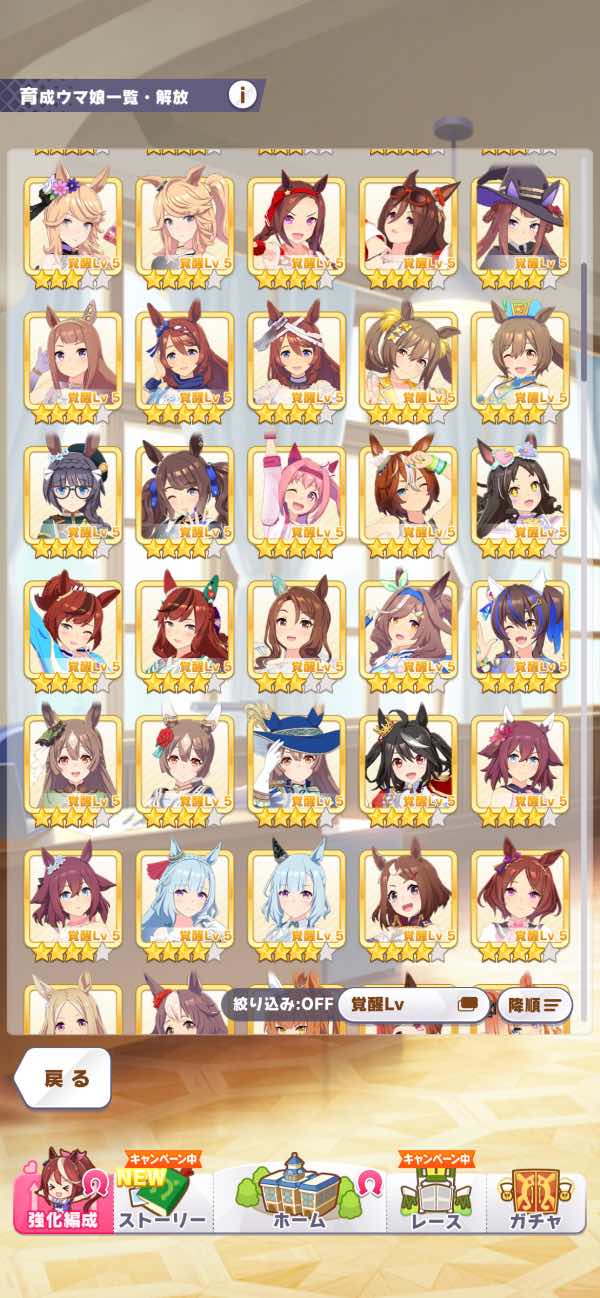Switch to the 強化編成 tab
Screen dimensions: 600x1298
(x=62, y=1191)
